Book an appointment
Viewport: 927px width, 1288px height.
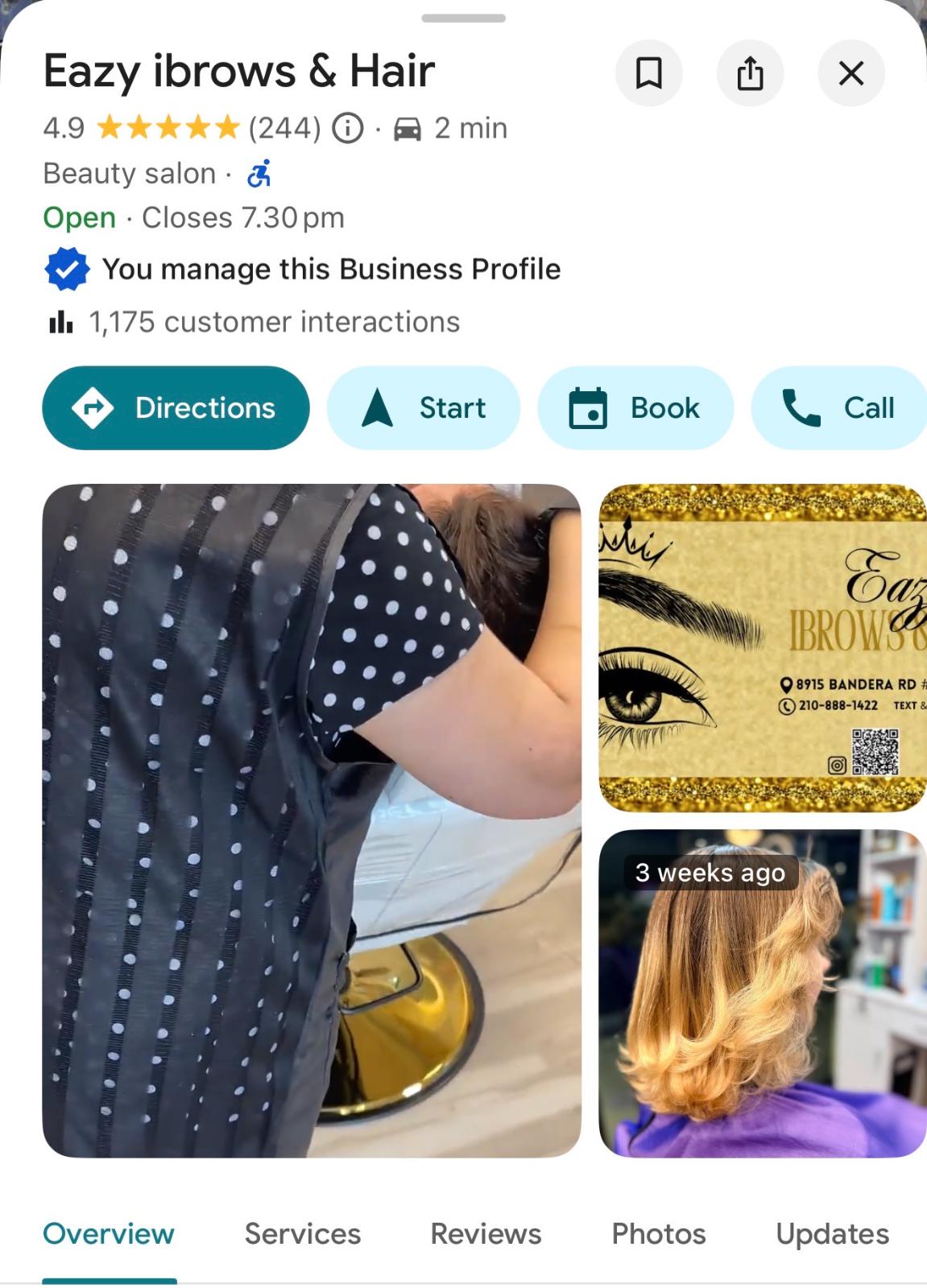tap(635, 408)
